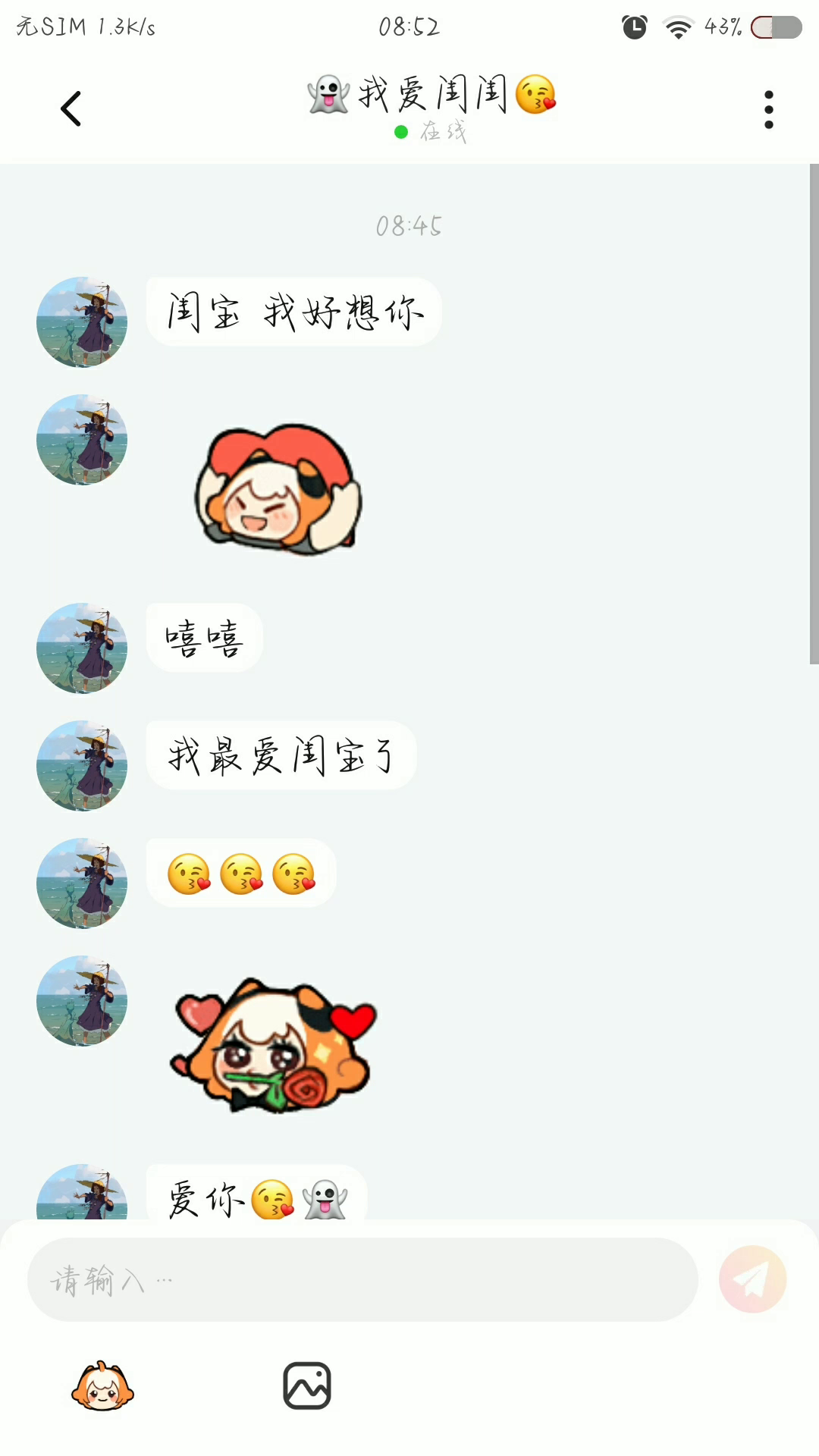
Task: View the sticker holding a red heart
Action: [x=278, y=489]
